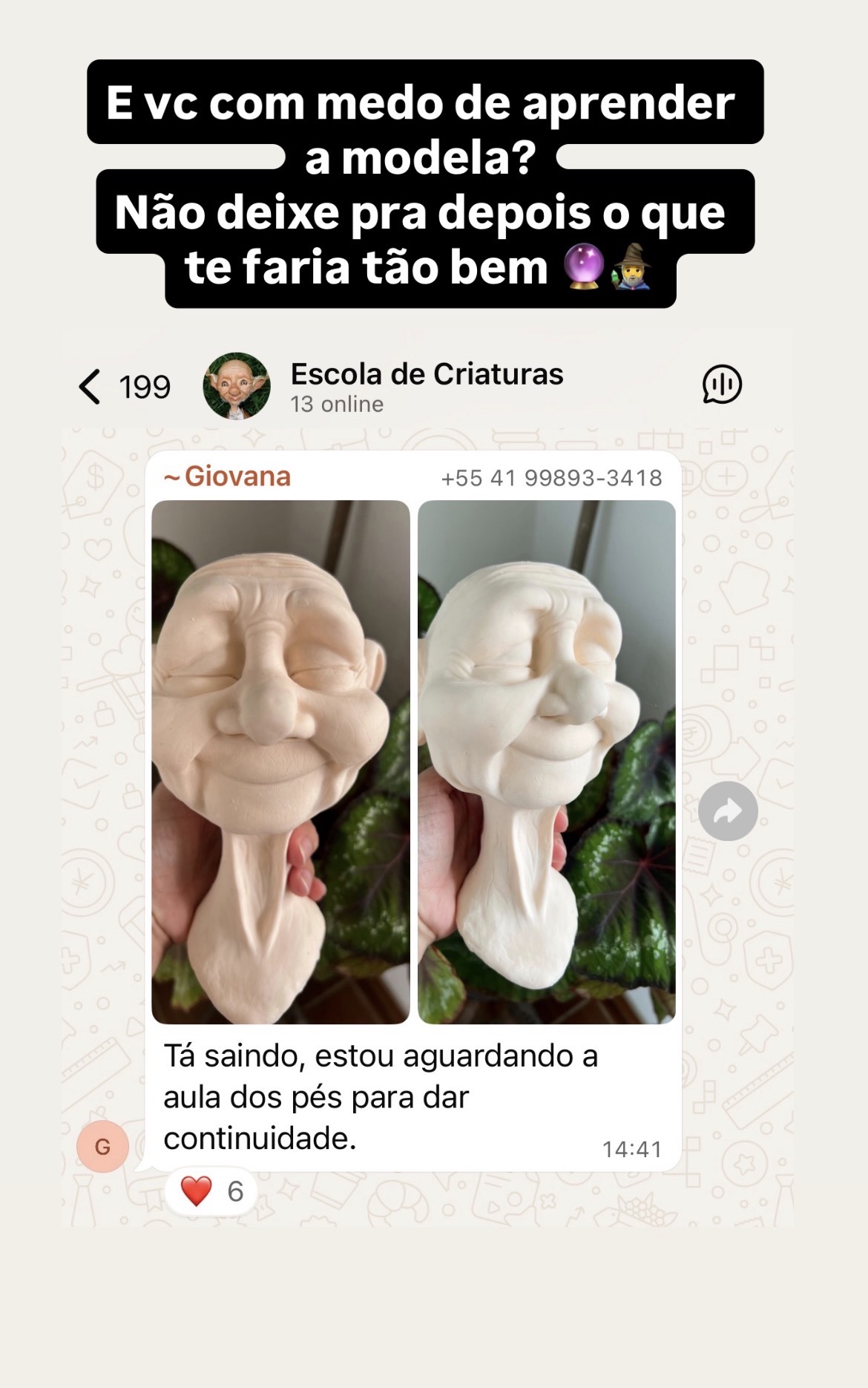Viewport: 868px width, 1388px height.
Task: Tap the unread count badge 199
Action: click(x=145, y=386)
